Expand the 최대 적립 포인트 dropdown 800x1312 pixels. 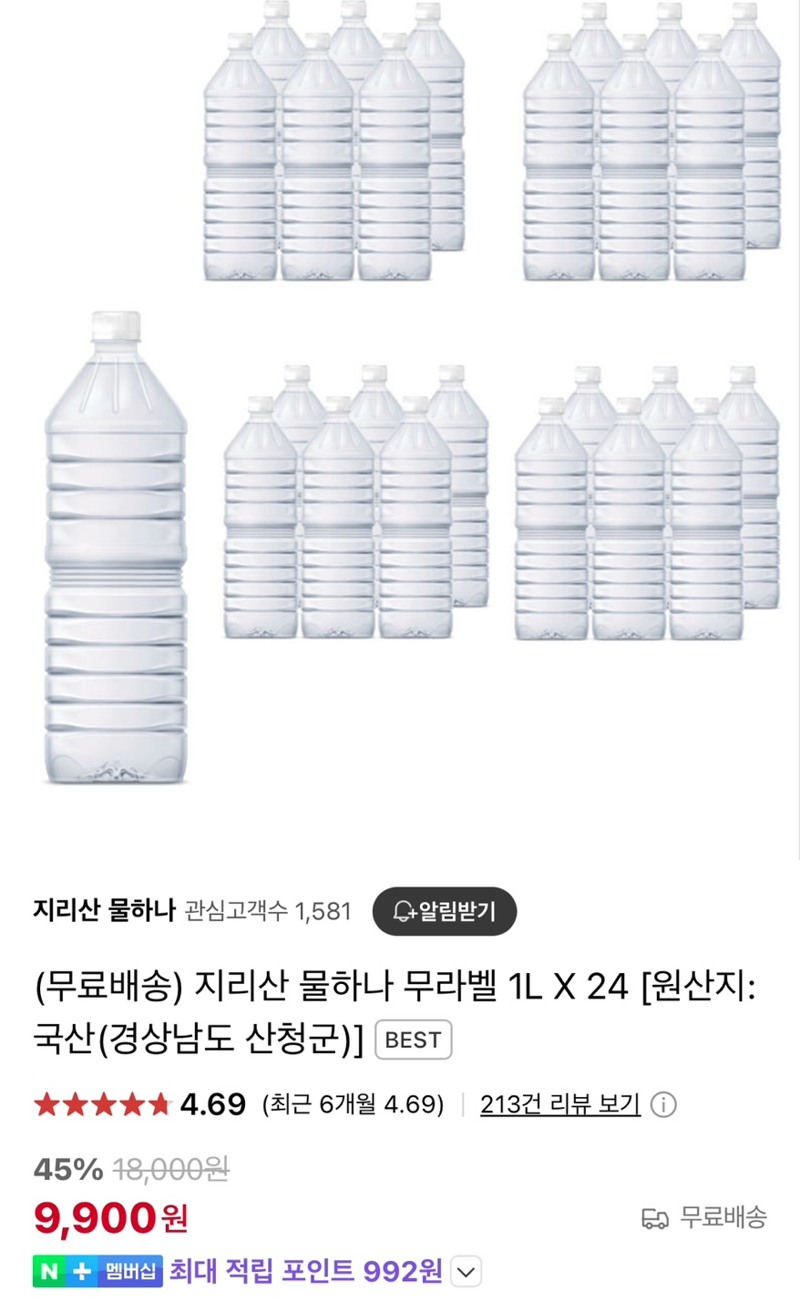tap(466, 1273)
